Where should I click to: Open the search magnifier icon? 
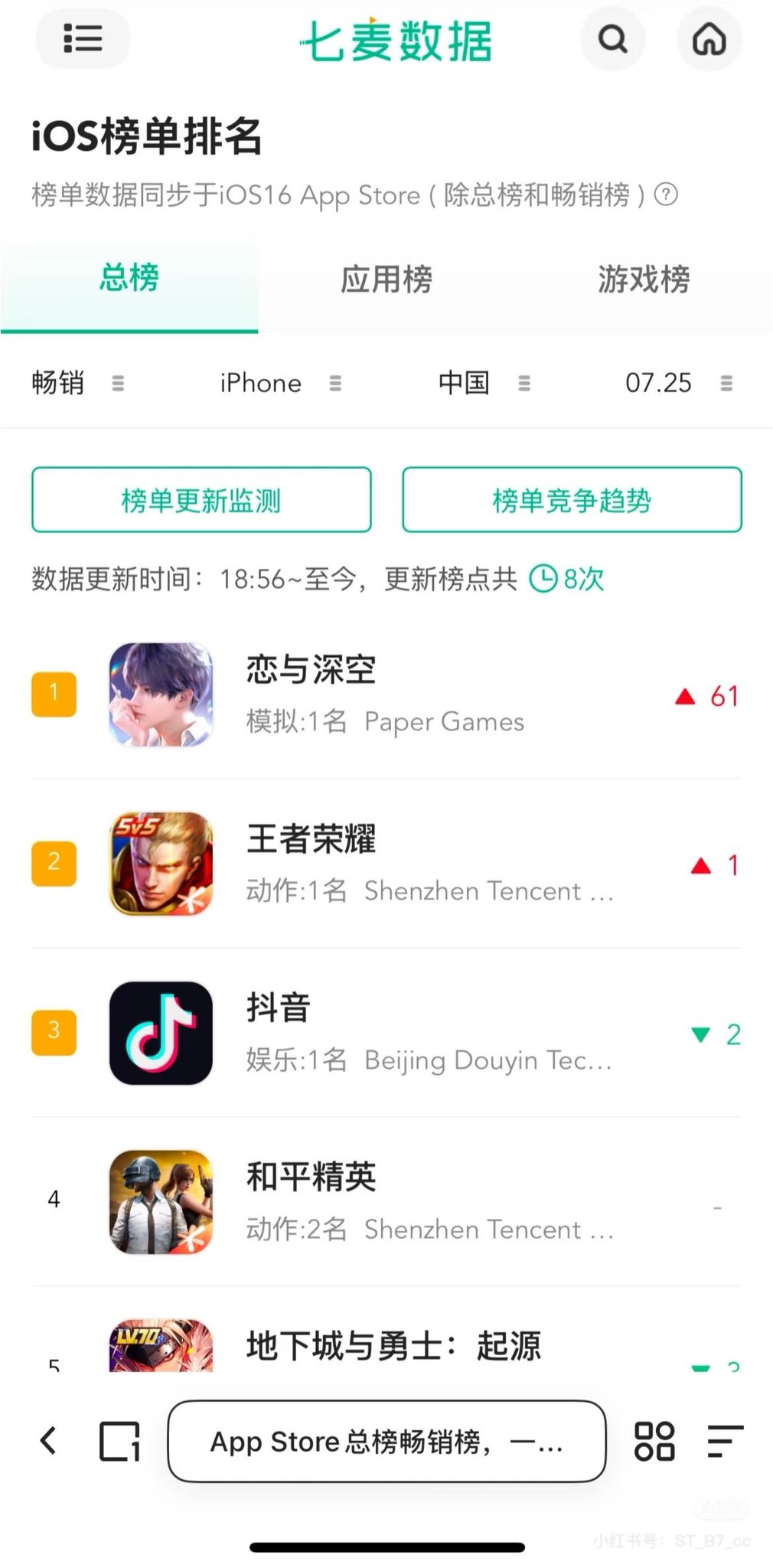(612, 38)
